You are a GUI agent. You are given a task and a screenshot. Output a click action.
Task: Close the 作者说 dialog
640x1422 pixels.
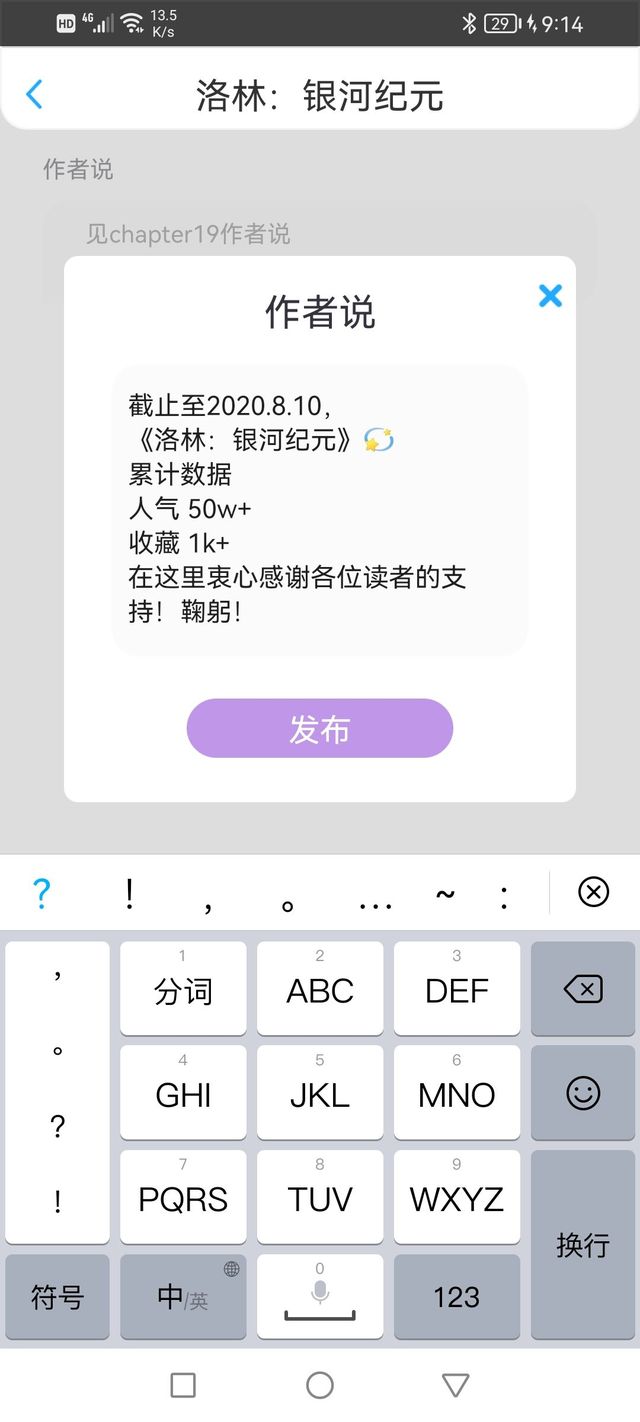(550, 295)
